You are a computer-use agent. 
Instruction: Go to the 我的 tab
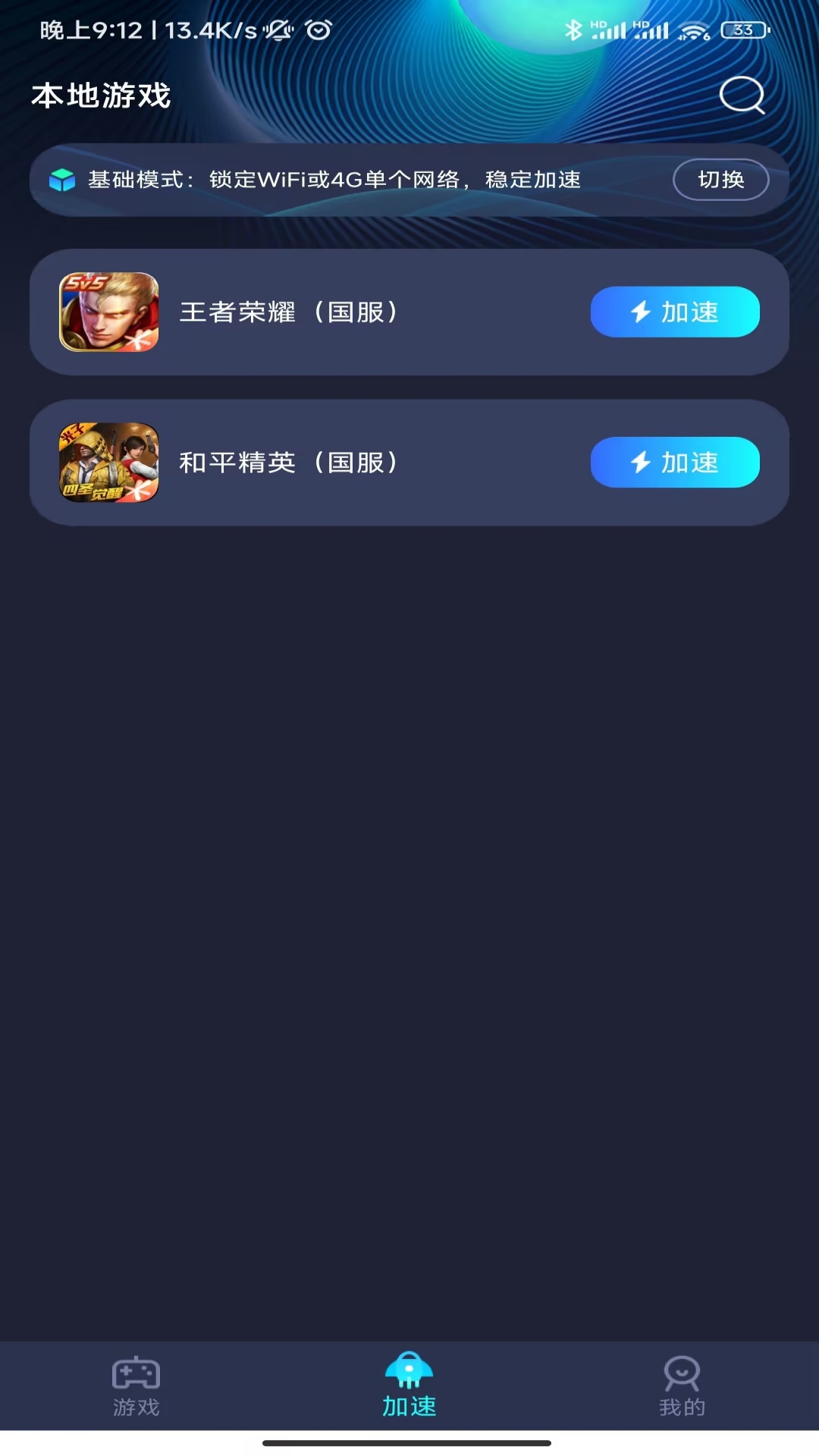(x=682, y=1386)
